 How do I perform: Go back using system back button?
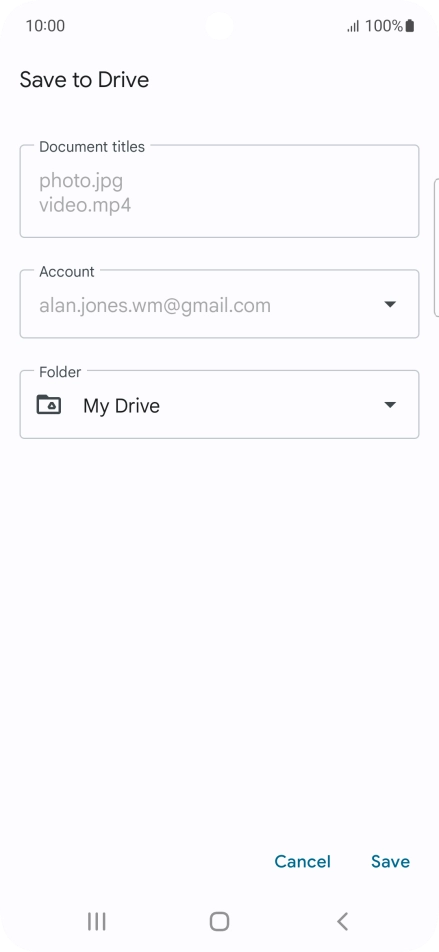click(x=342, y=921)
